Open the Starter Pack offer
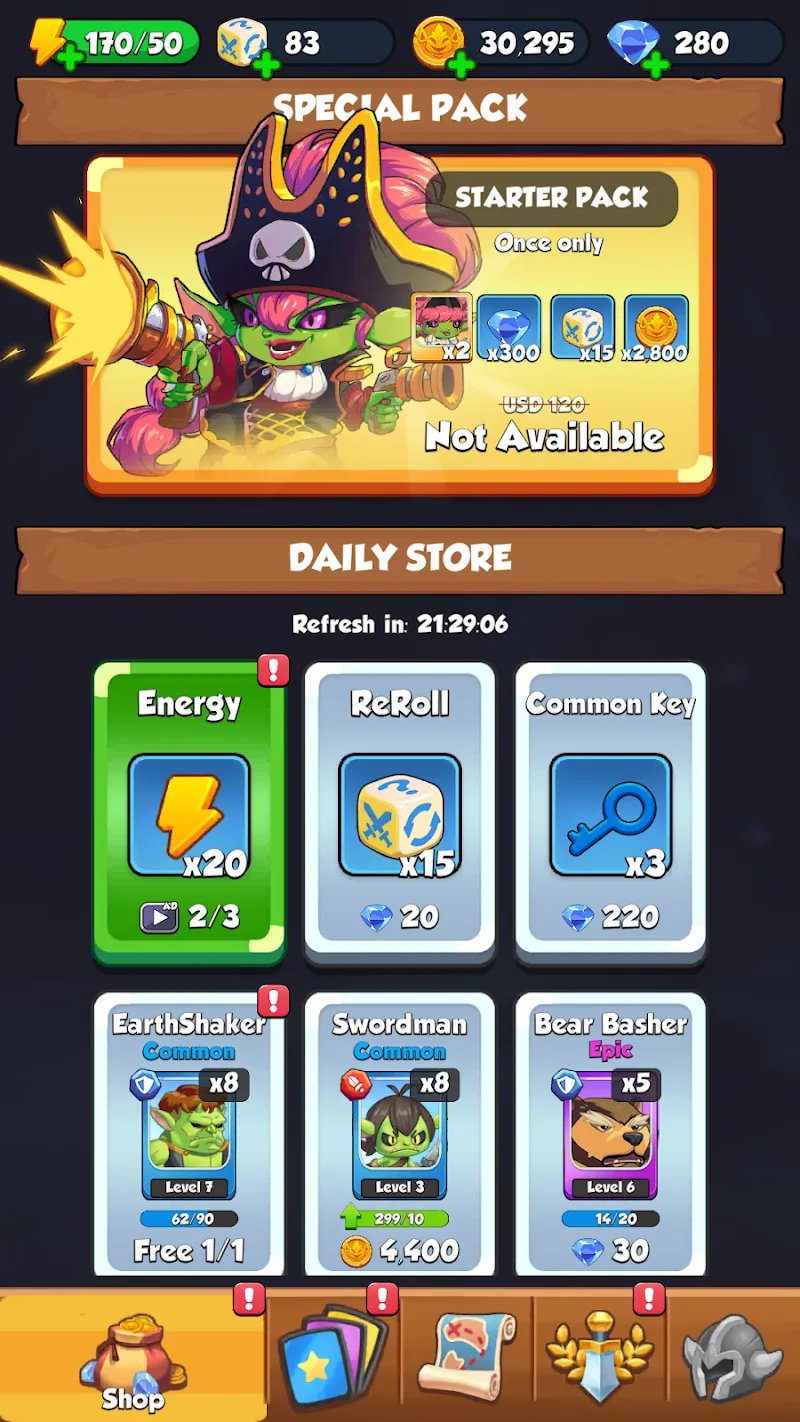This screenshot has height=1422, width=800. [x=400, y=325]
